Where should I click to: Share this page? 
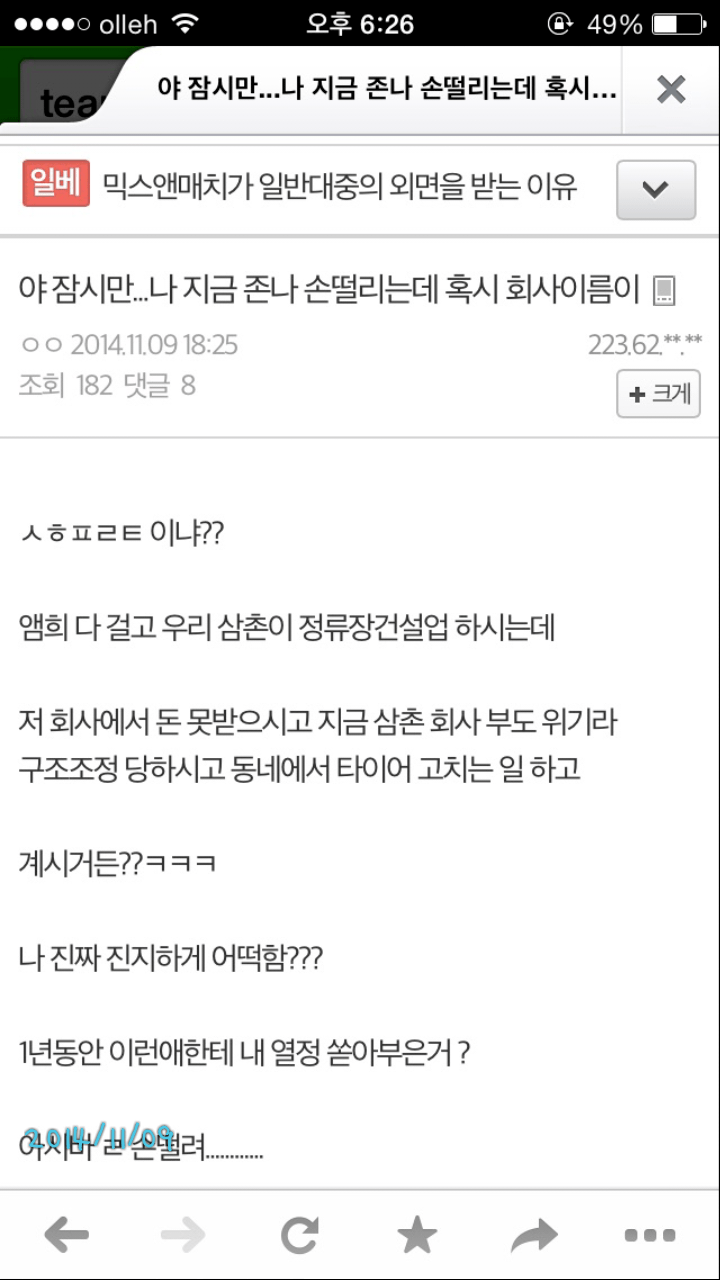[534, 1236]
